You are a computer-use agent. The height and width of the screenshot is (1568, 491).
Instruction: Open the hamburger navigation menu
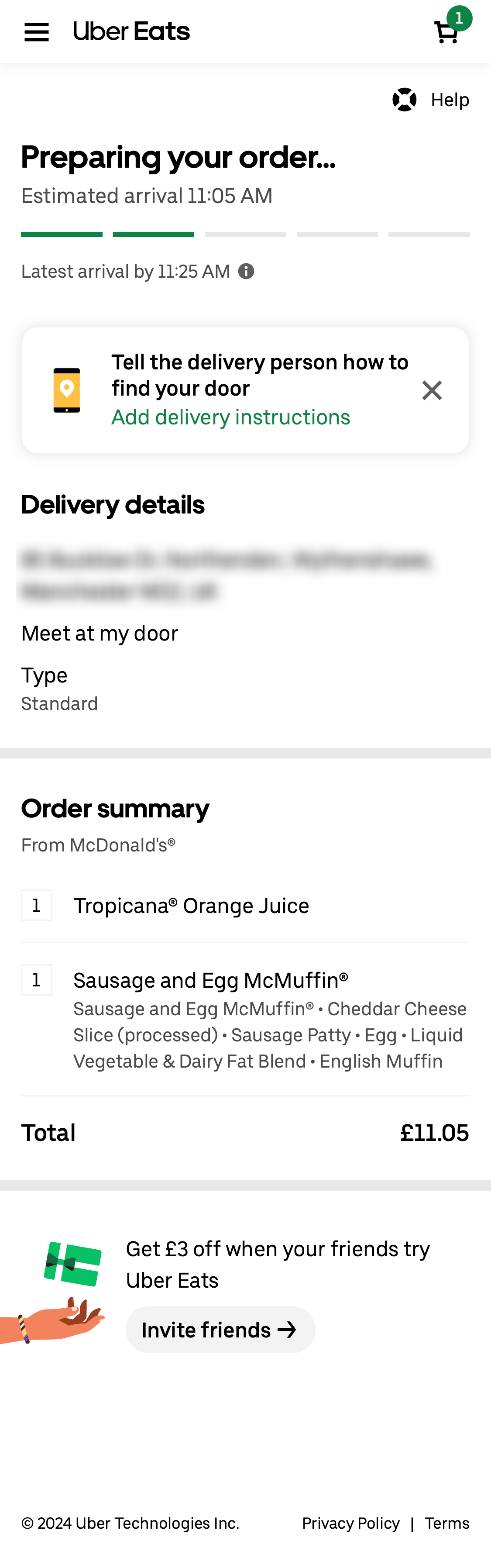tap(37, 31)
